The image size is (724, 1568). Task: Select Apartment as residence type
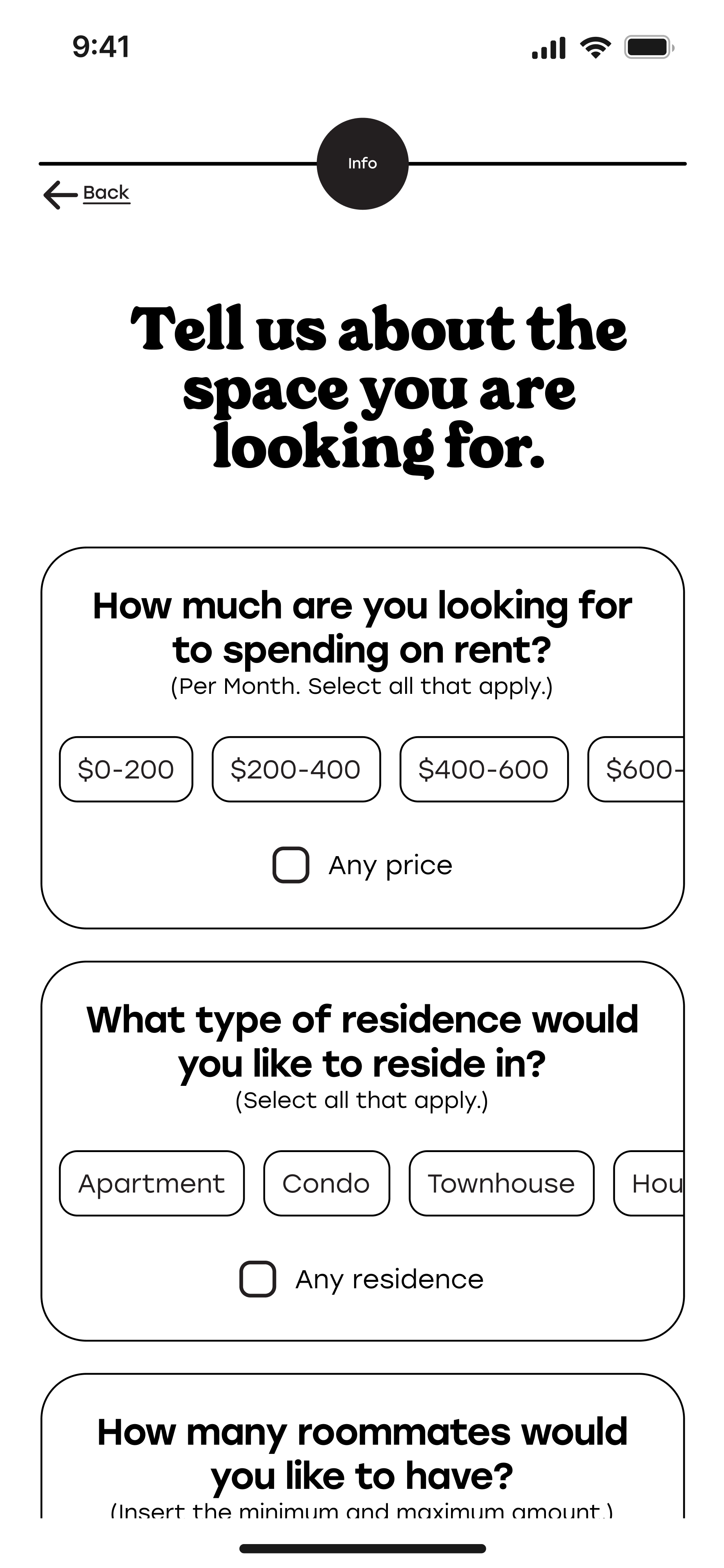click(152, 1183)
